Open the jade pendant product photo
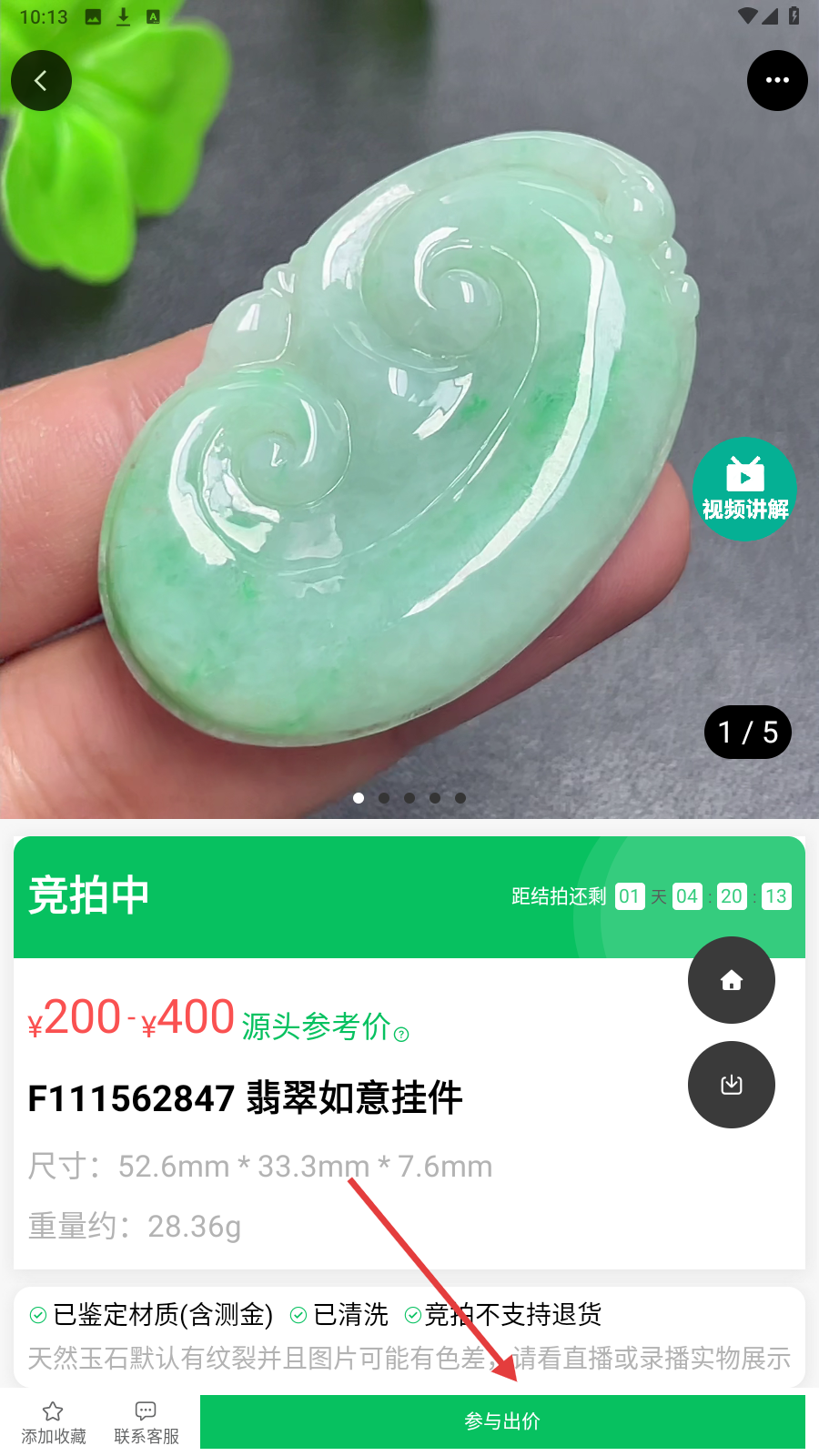The image size is (819, 1456). [x=400, y=437]
